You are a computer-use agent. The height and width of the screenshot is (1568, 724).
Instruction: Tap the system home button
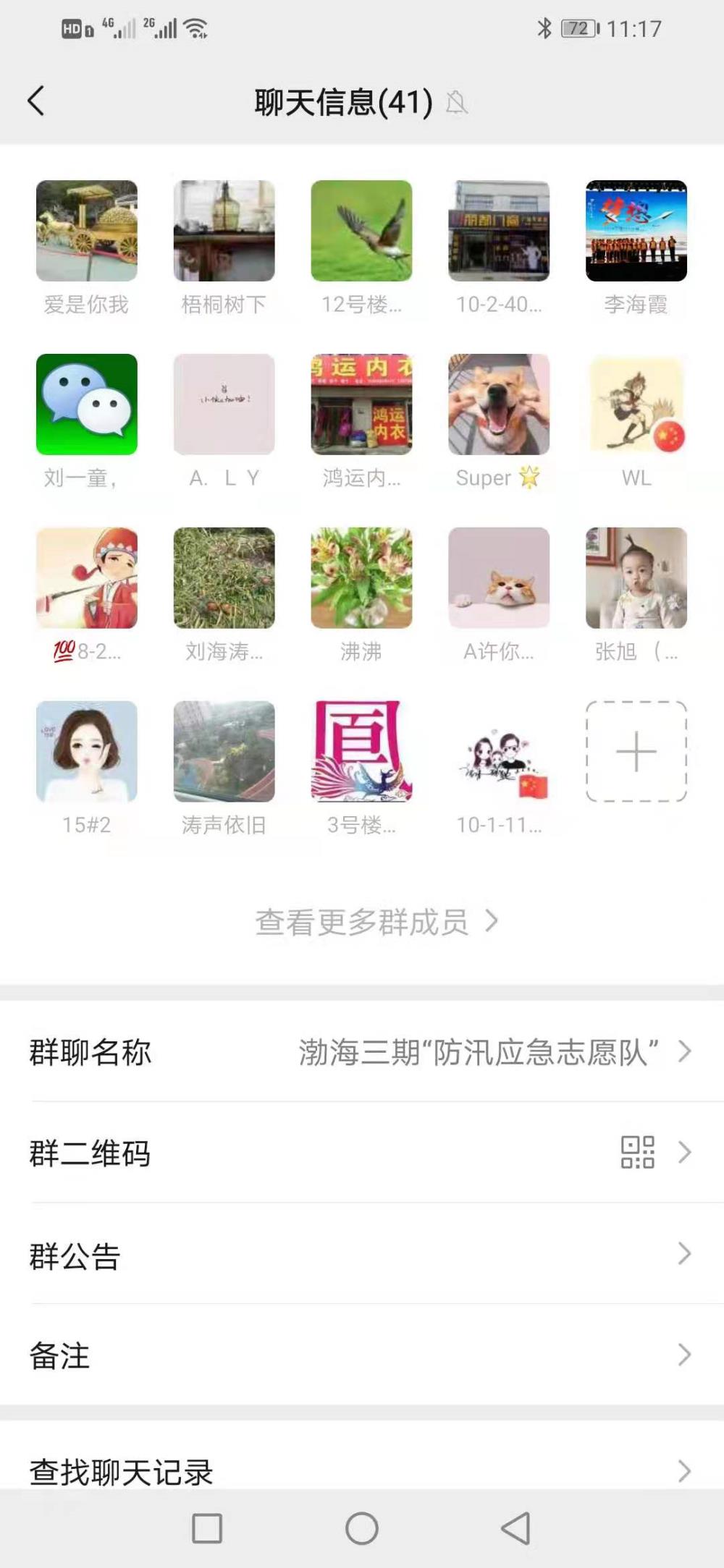(x=362, y=1528)
